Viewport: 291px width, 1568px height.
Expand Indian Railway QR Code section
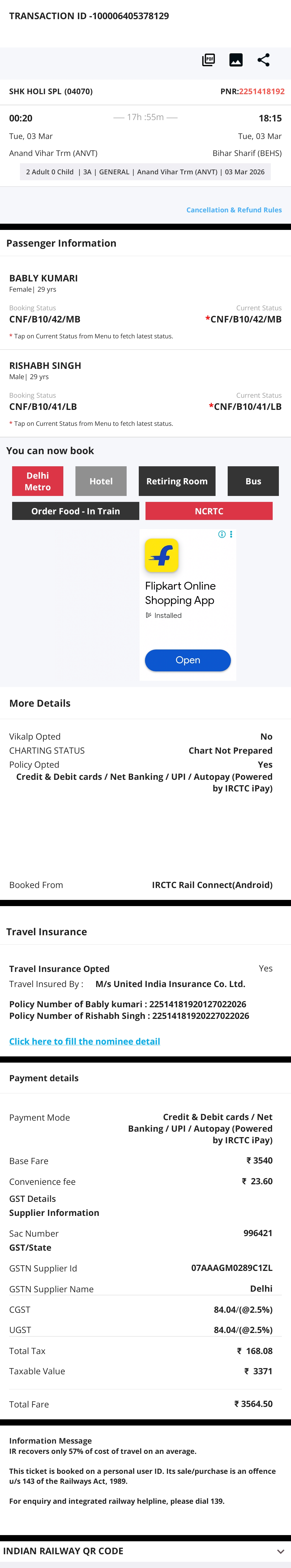pos(280,1551)
